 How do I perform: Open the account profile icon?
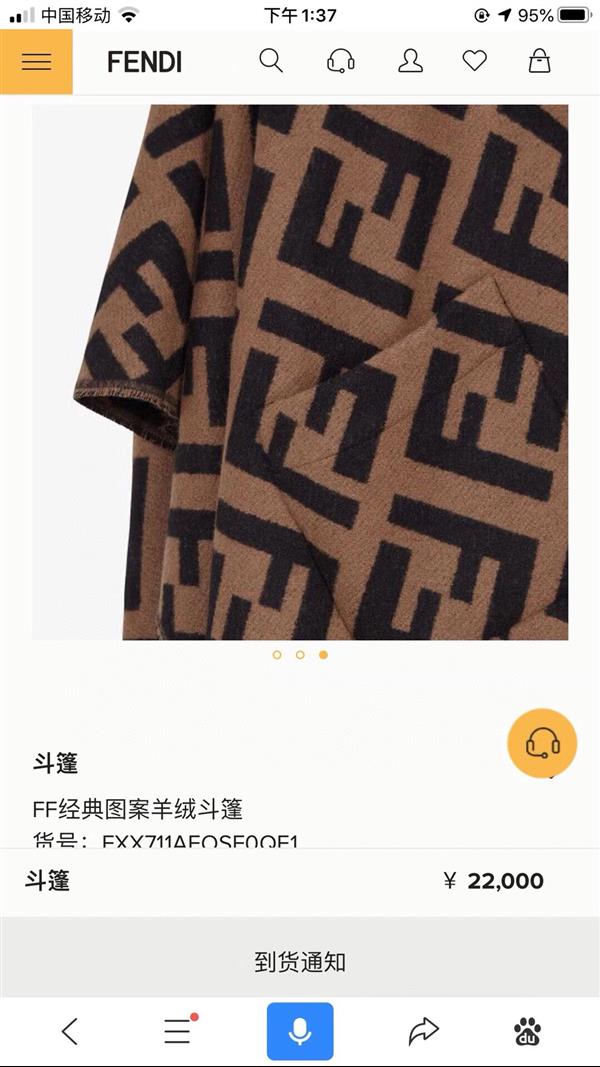[410, 61]
